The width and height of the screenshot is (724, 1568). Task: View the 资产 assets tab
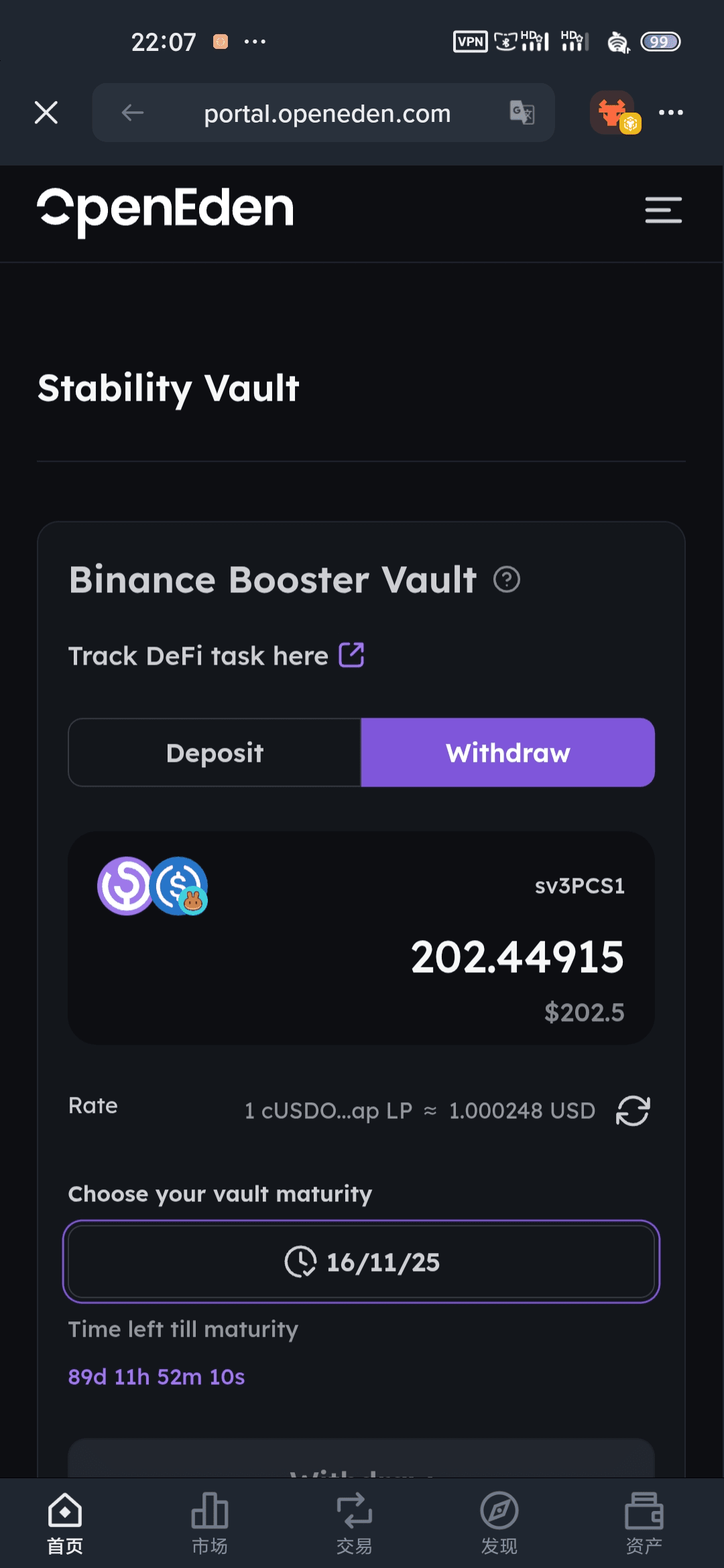[x=644, y=1524]
